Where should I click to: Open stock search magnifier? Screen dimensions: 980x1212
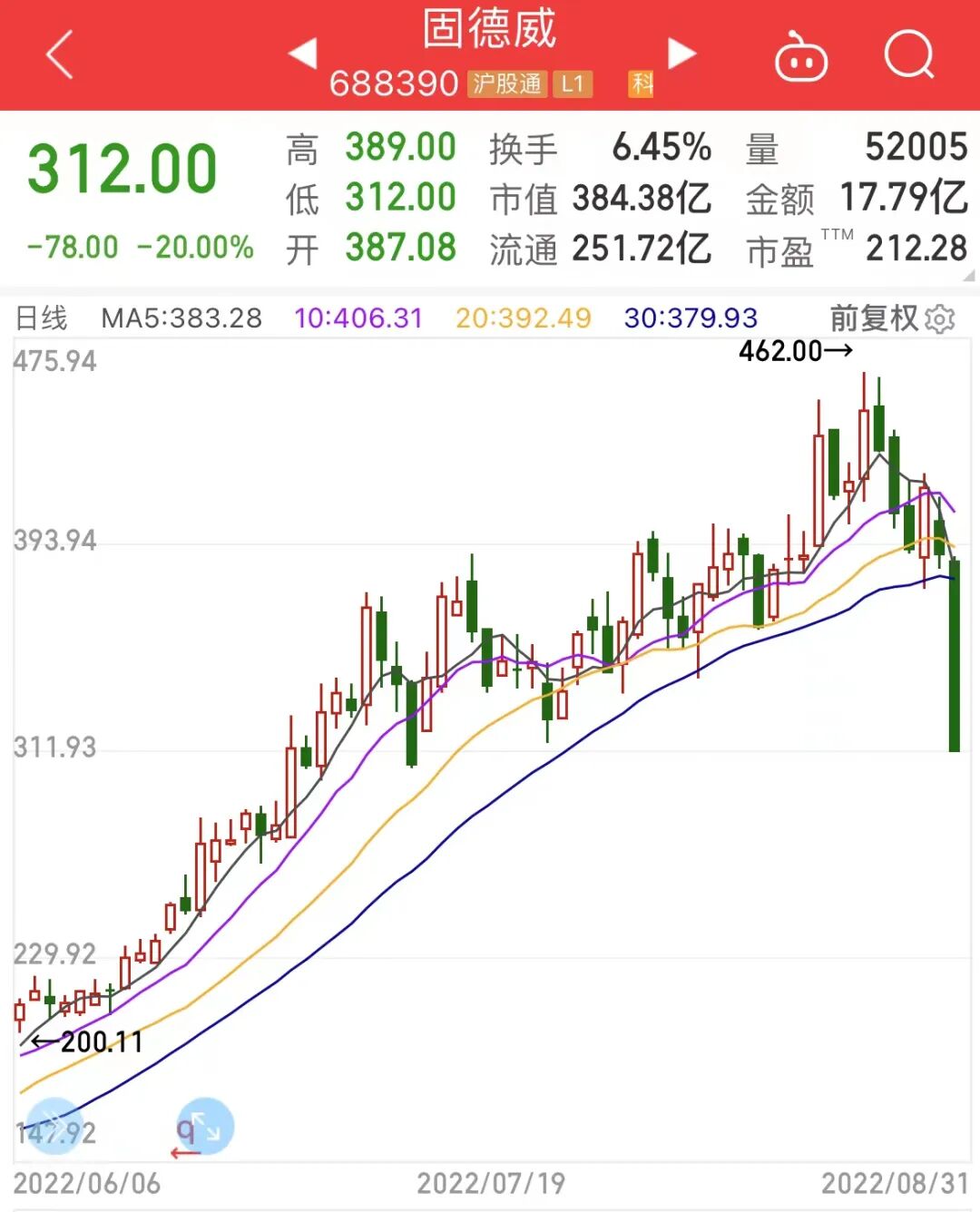(909, 55)
